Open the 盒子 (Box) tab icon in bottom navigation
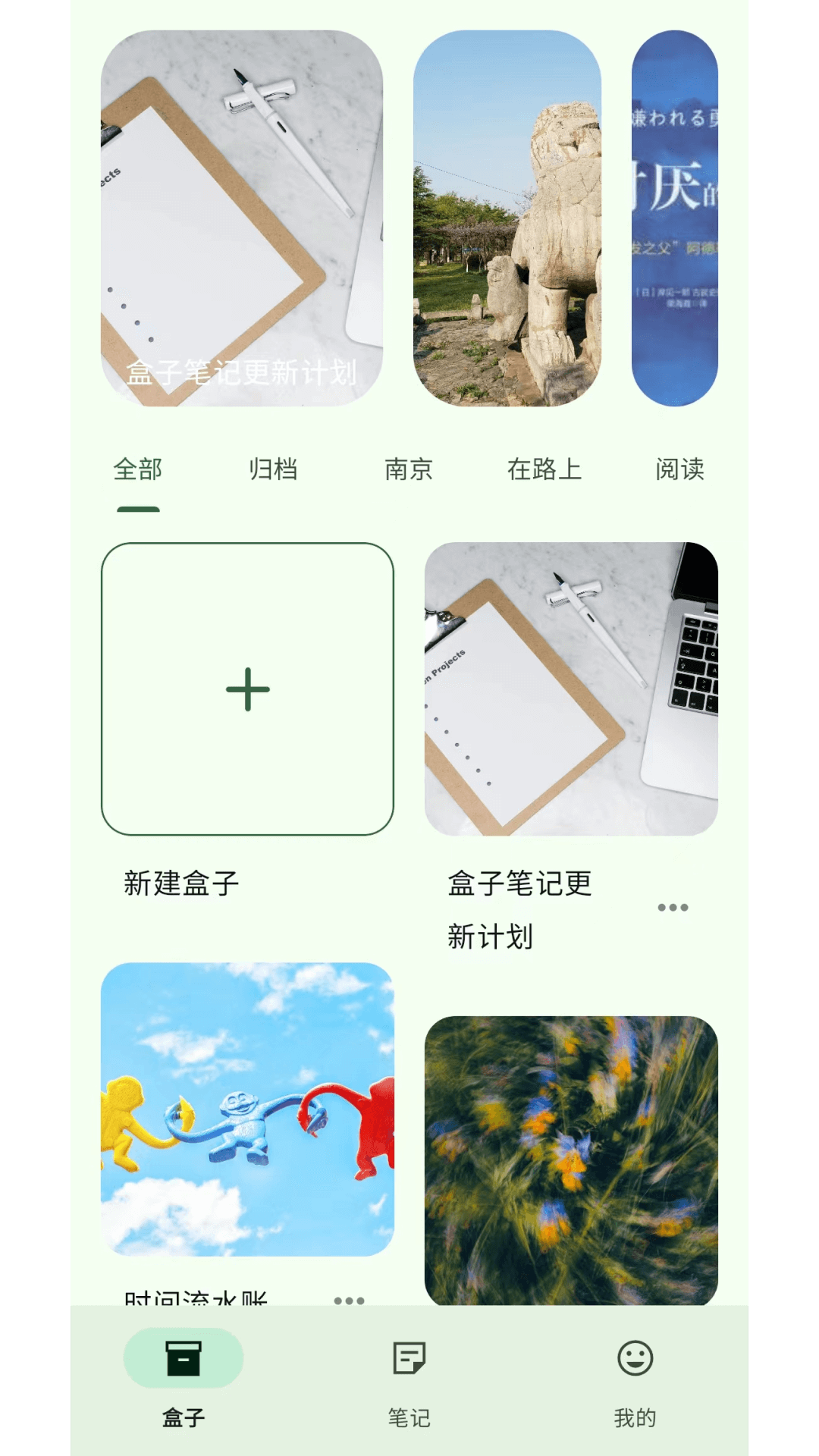The width and height of the screenshot is (819, 1456). point(182,1358)
